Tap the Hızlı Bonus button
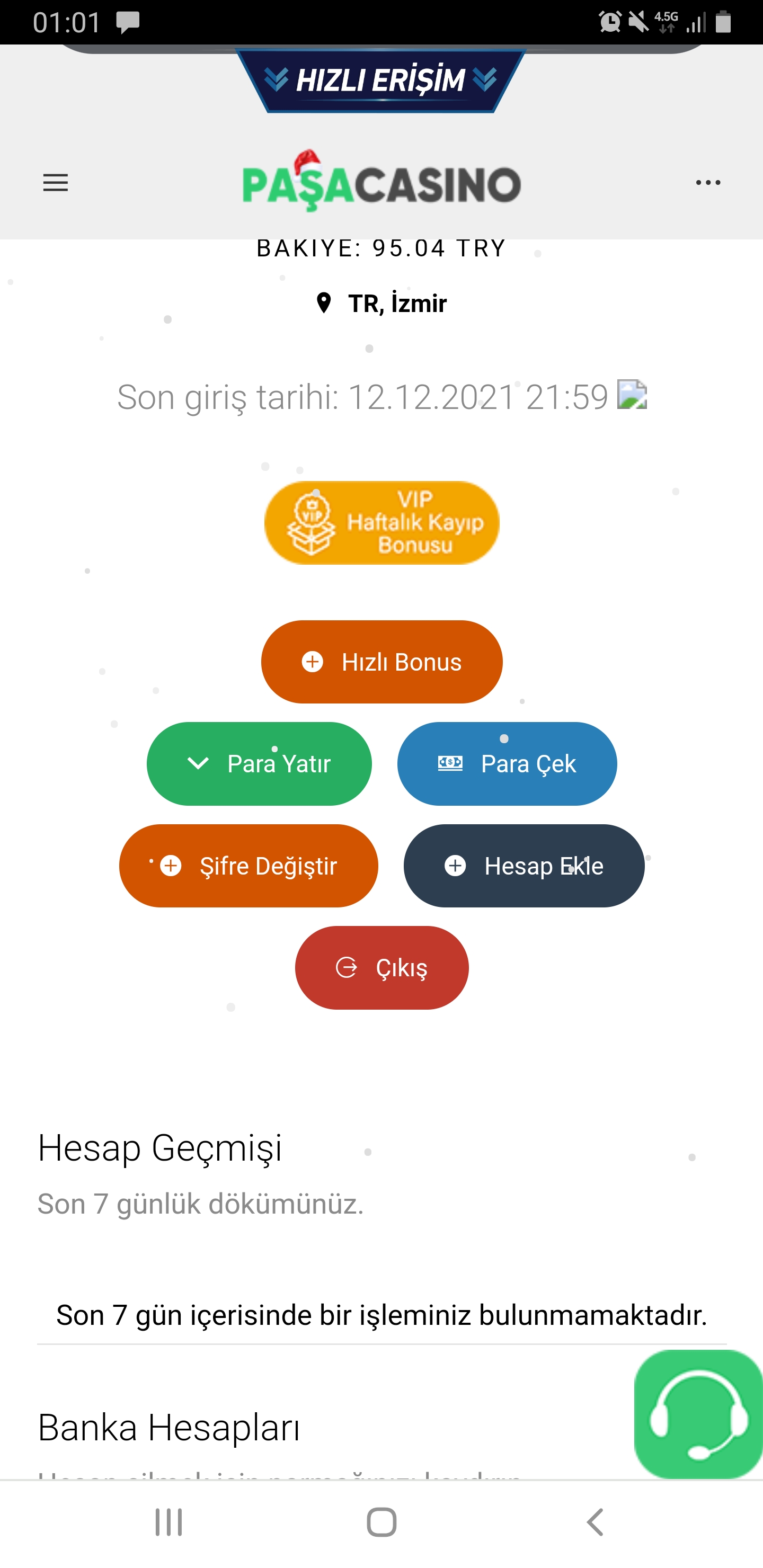763x1568 pixels. pos(382,662)
